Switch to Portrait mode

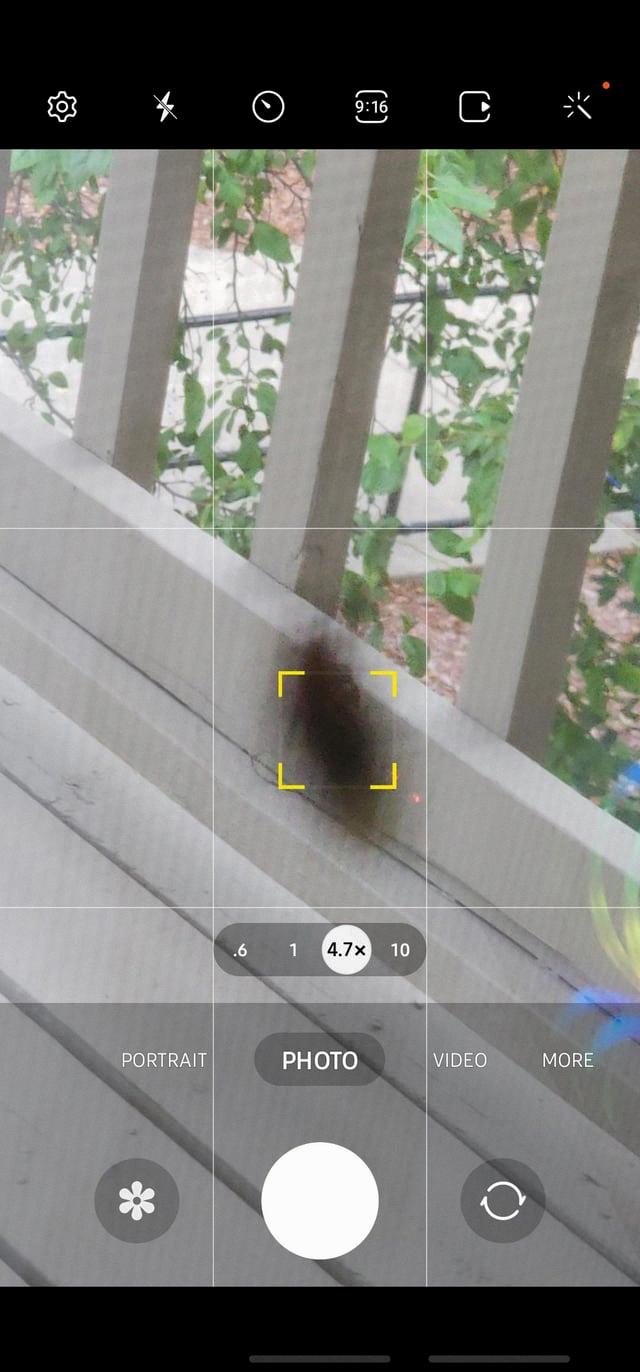164,1060
